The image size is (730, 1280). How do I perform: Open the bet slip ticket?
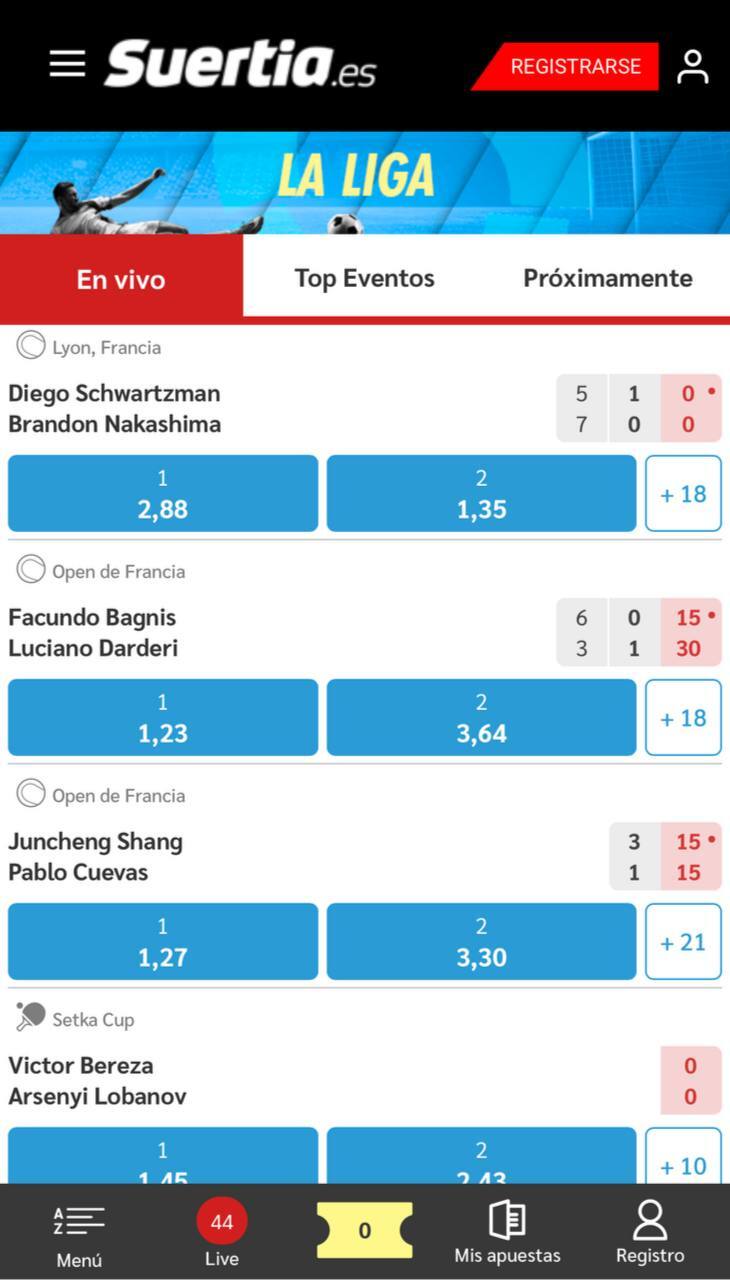(x=365, y=1231)
